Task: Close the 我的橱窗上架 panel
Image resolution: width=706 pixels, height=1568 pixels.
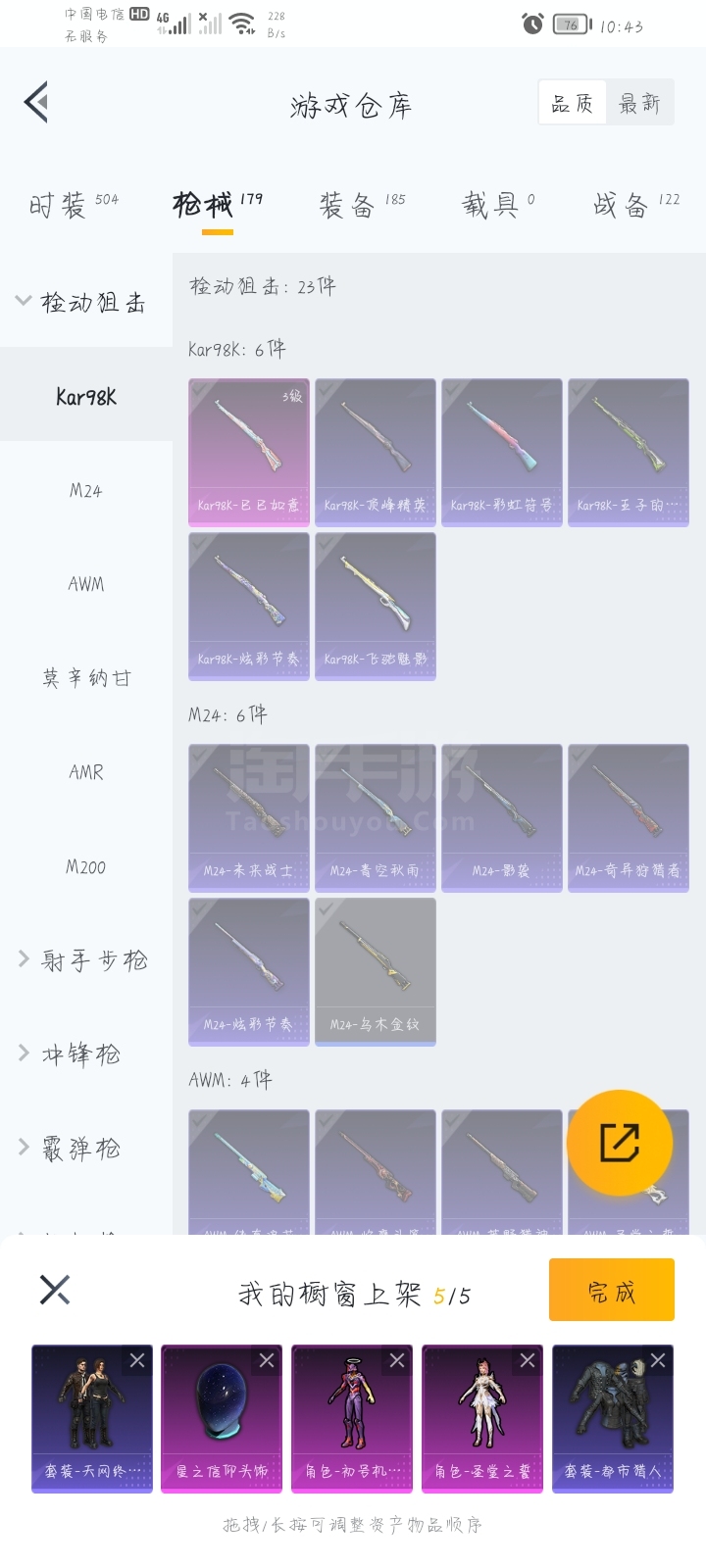Action: click(x=55, y=1290)
